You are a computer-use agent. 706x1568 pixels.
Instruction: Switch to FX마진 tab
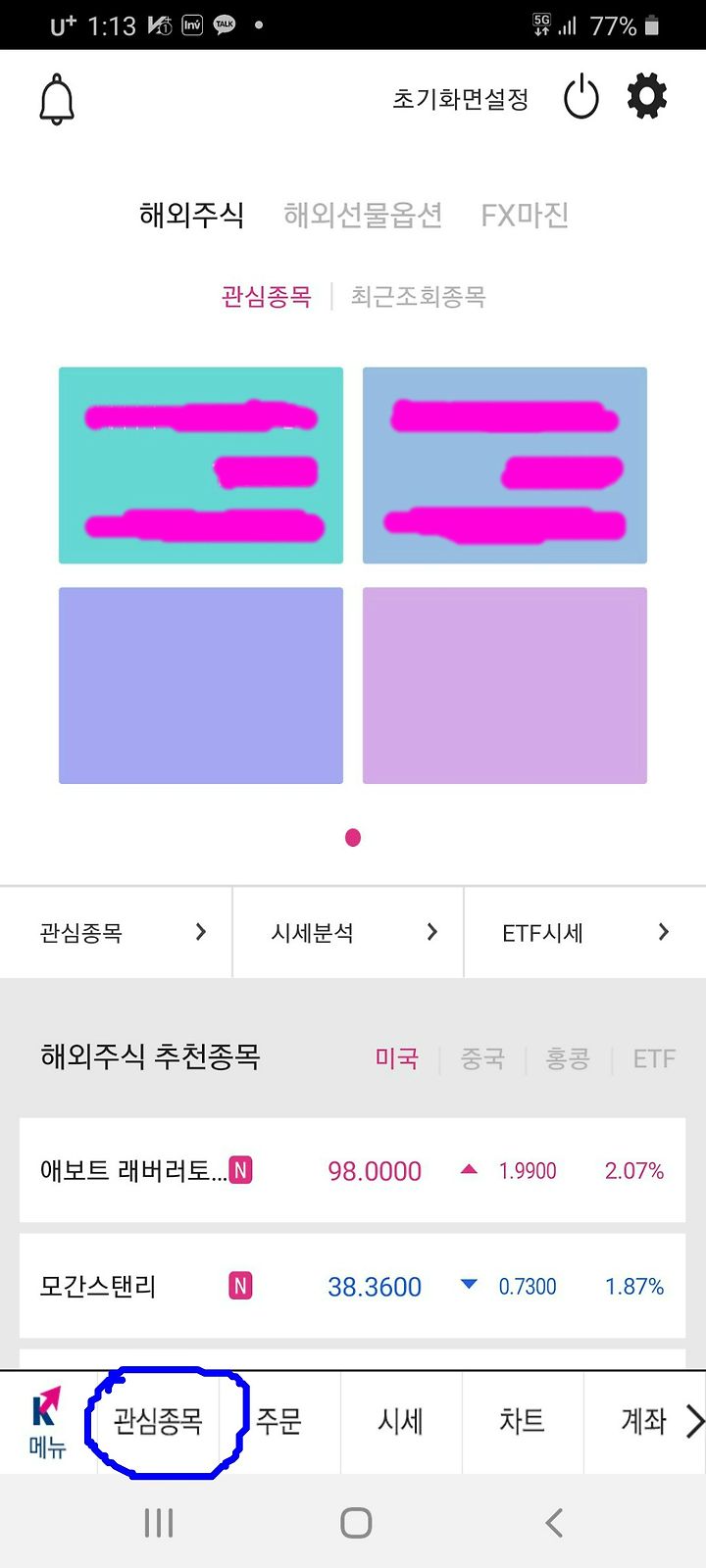[525, 215]
